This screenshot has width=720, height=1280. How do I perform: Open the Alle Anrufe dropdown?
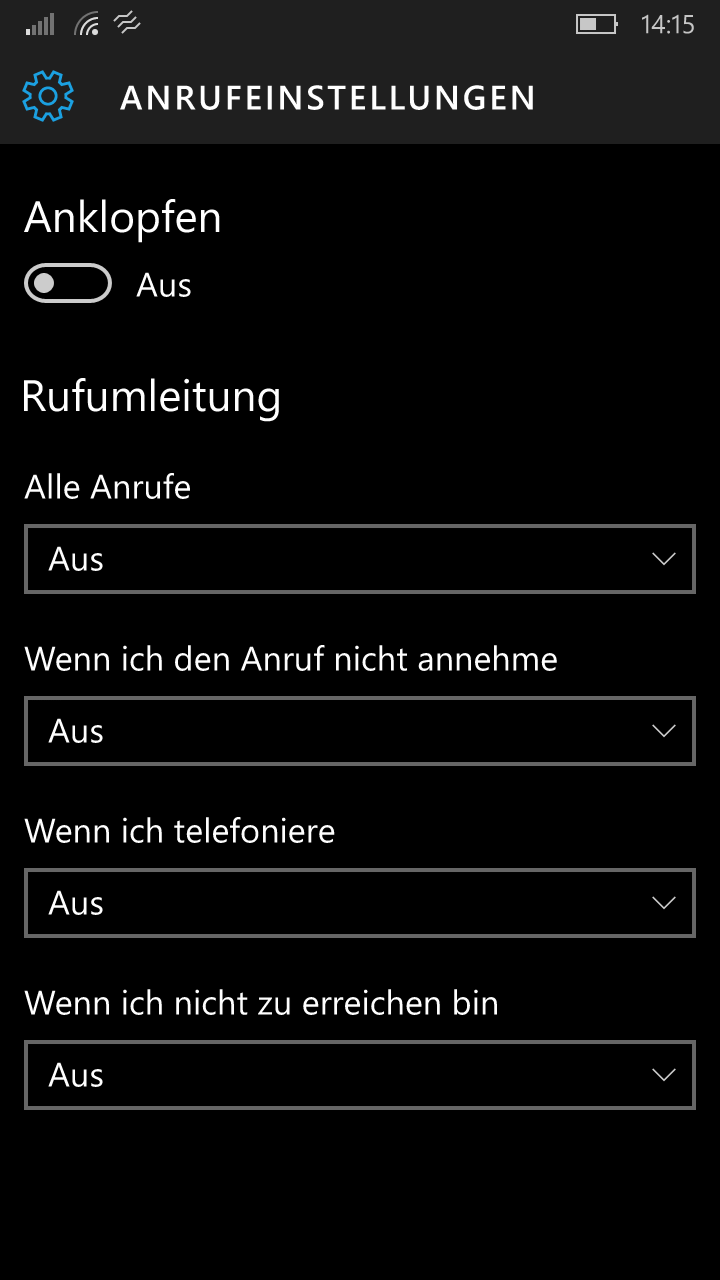[360, 559]
